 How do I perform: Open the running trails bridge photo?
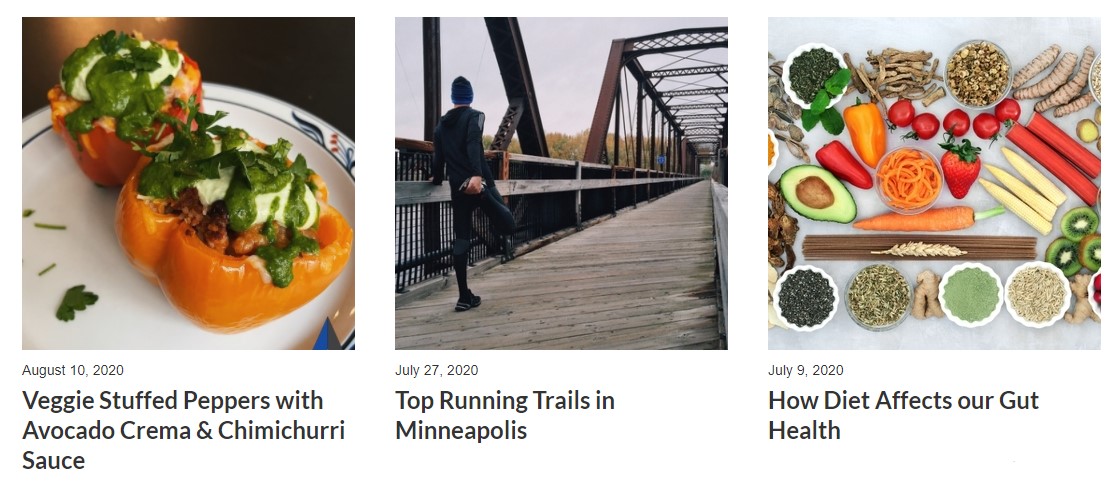[x=561, y=183]
